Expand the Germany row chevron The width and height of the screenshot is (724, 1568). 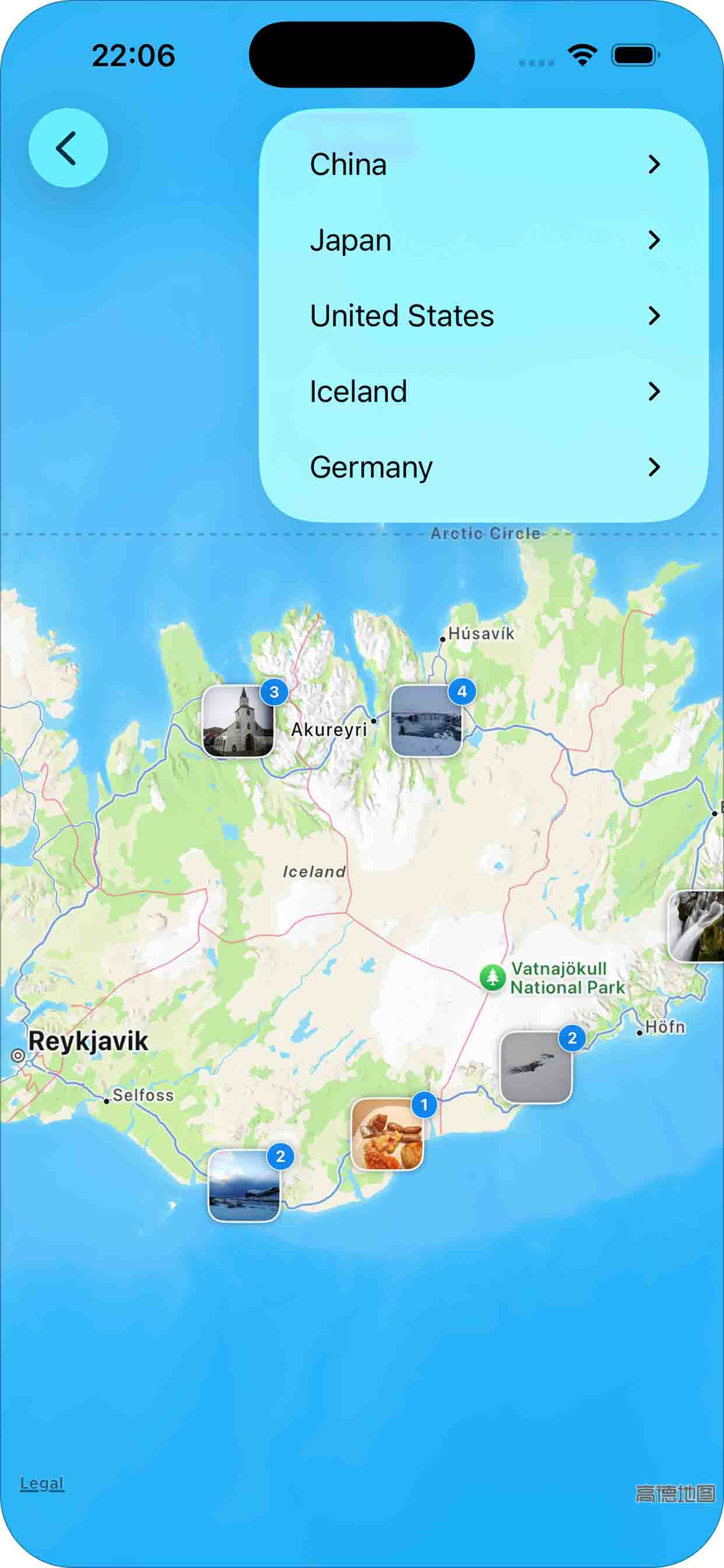click(x=653, y=467)
